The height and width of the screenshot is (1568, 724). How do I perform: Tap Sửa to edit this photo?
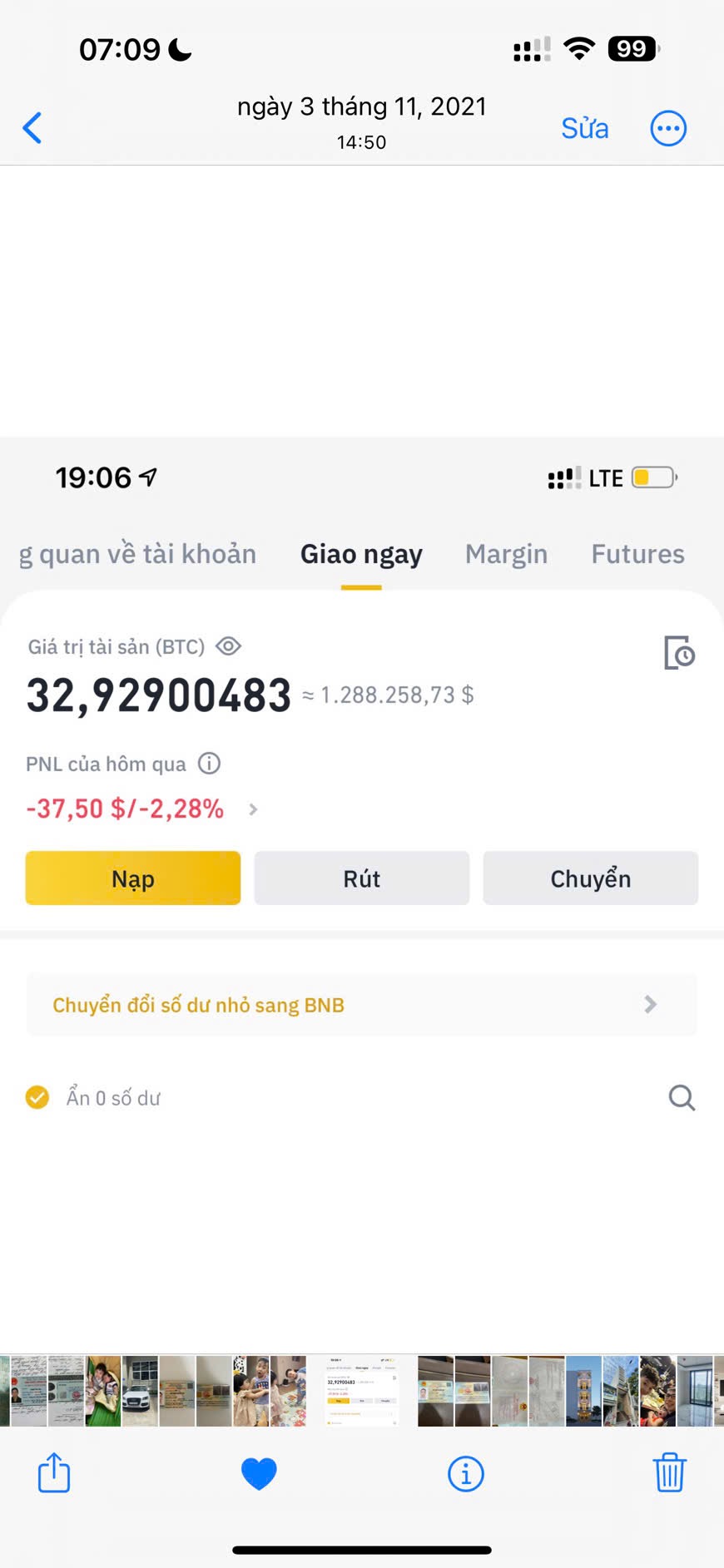pos(584,129)
